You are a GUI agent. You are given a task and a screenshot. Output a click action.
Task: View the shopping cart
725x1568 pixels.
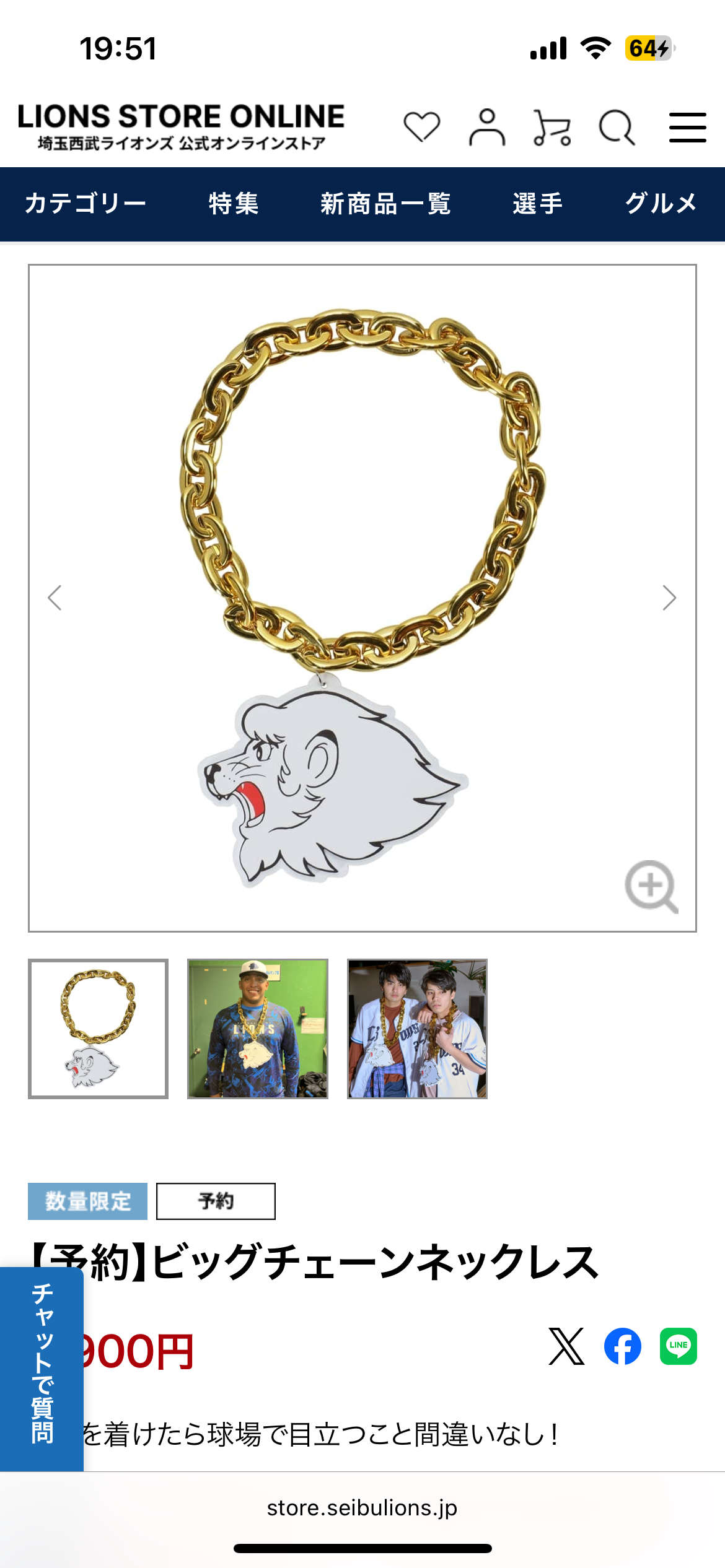[x=551, y=128]
